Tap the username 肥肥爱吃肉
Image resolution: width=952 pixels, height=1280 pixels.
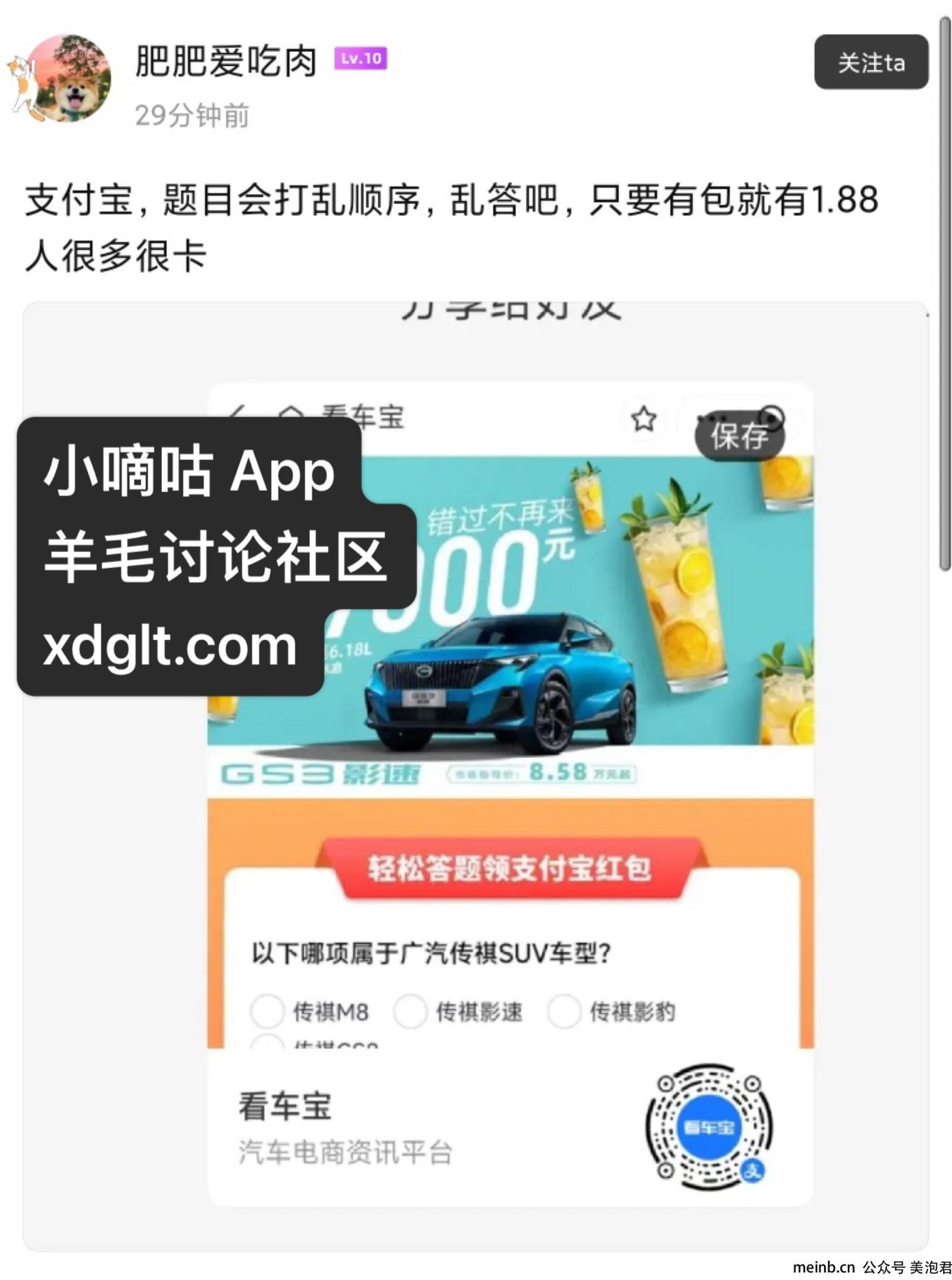point(225,62)
